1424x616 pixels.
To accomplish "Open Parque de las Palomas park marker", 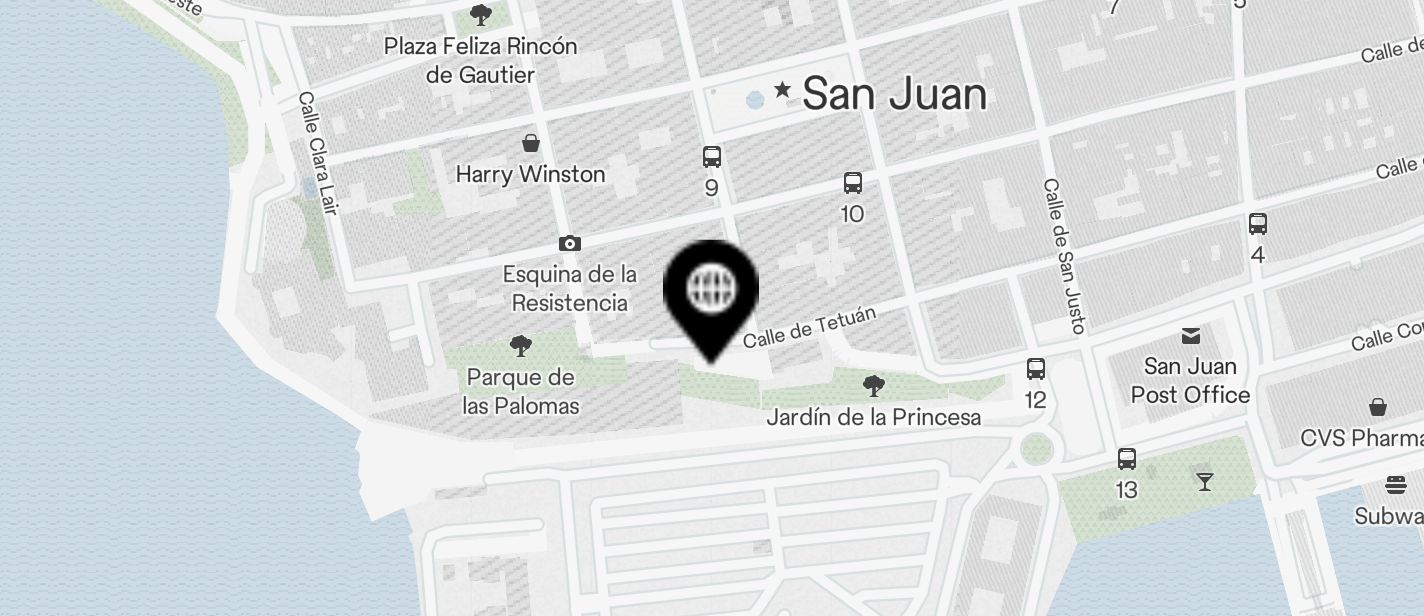I will tap(520, 347).
